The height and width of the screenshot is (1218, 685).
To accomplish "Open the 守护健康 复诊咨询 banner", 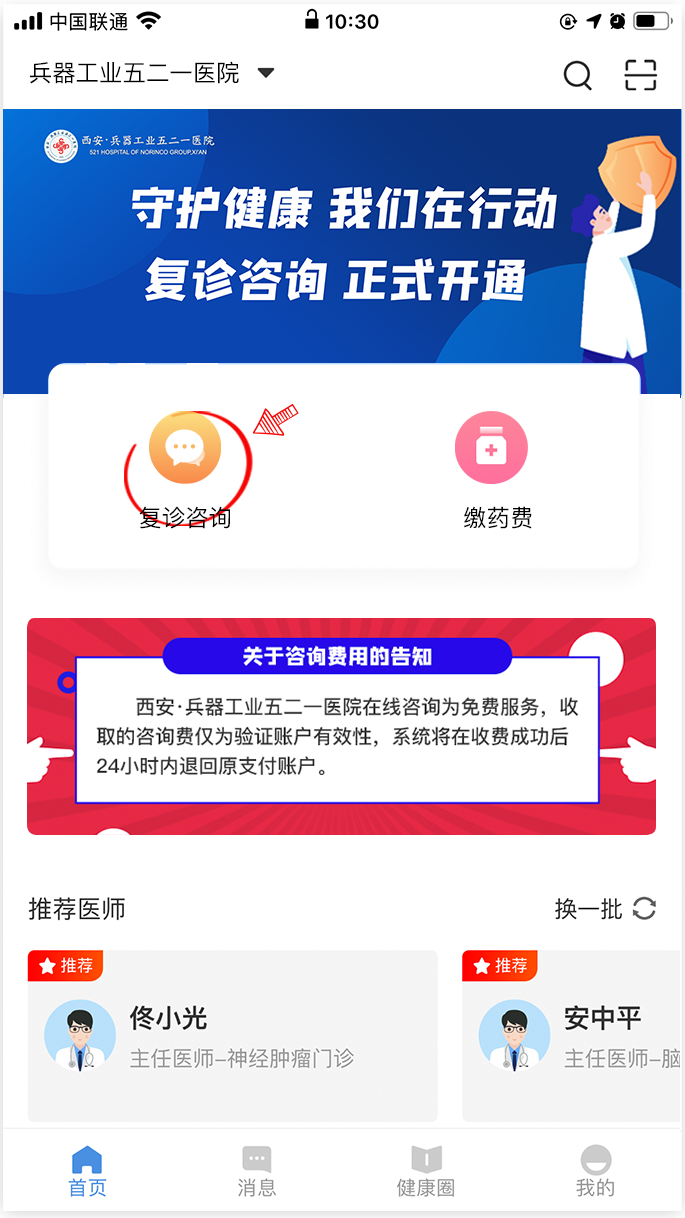I will (x=342, y=240).
